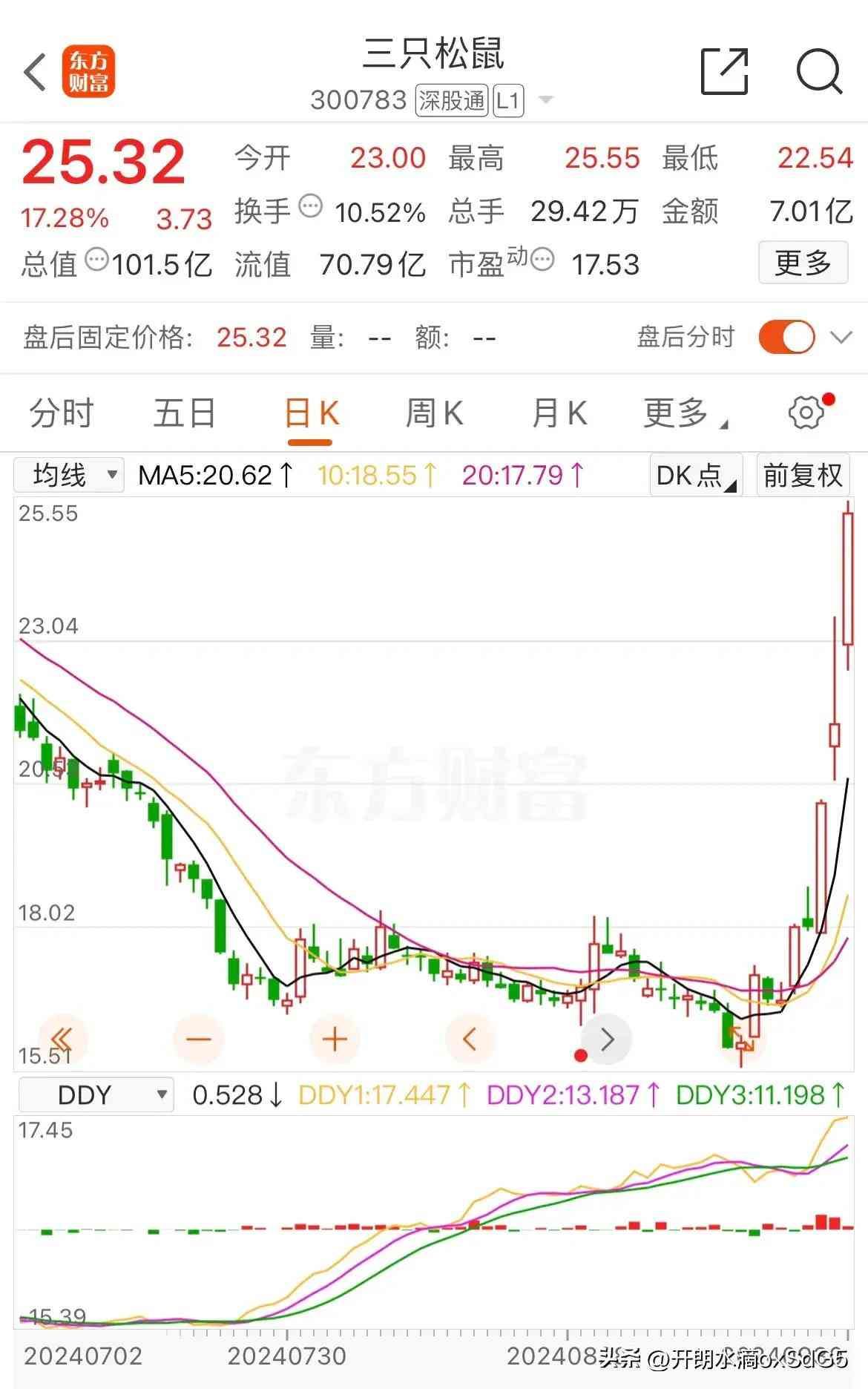Open the DDY sub-indicator dropdown
The height and width of the screenshot is (1389, 868).
tap(96, 1095)
